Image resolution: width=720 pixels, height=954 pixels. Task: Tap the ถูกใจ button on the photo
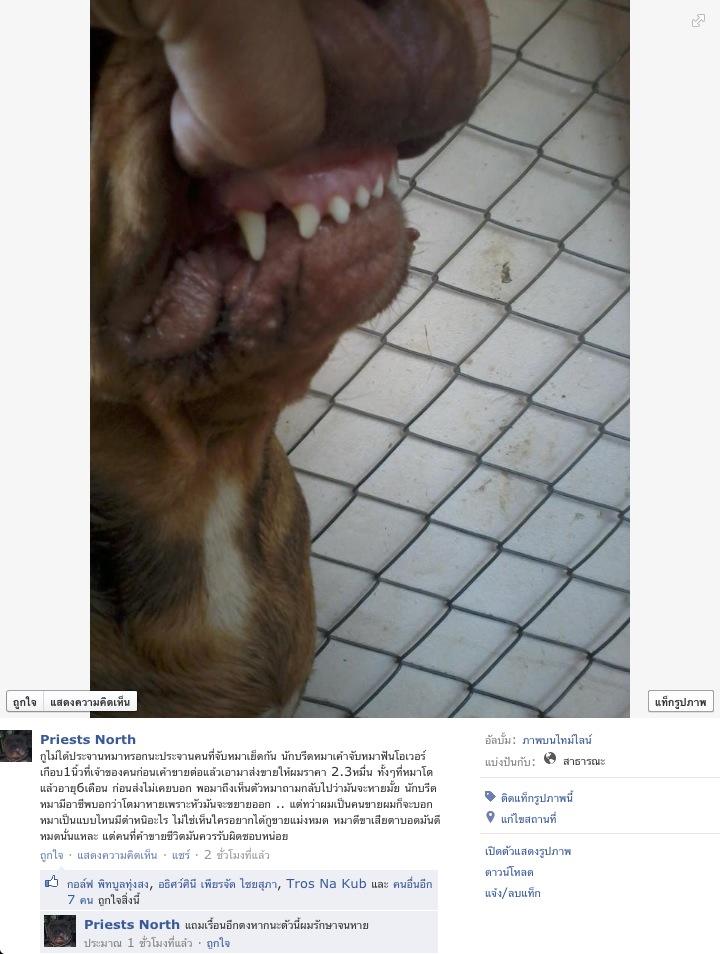[24, 702]
